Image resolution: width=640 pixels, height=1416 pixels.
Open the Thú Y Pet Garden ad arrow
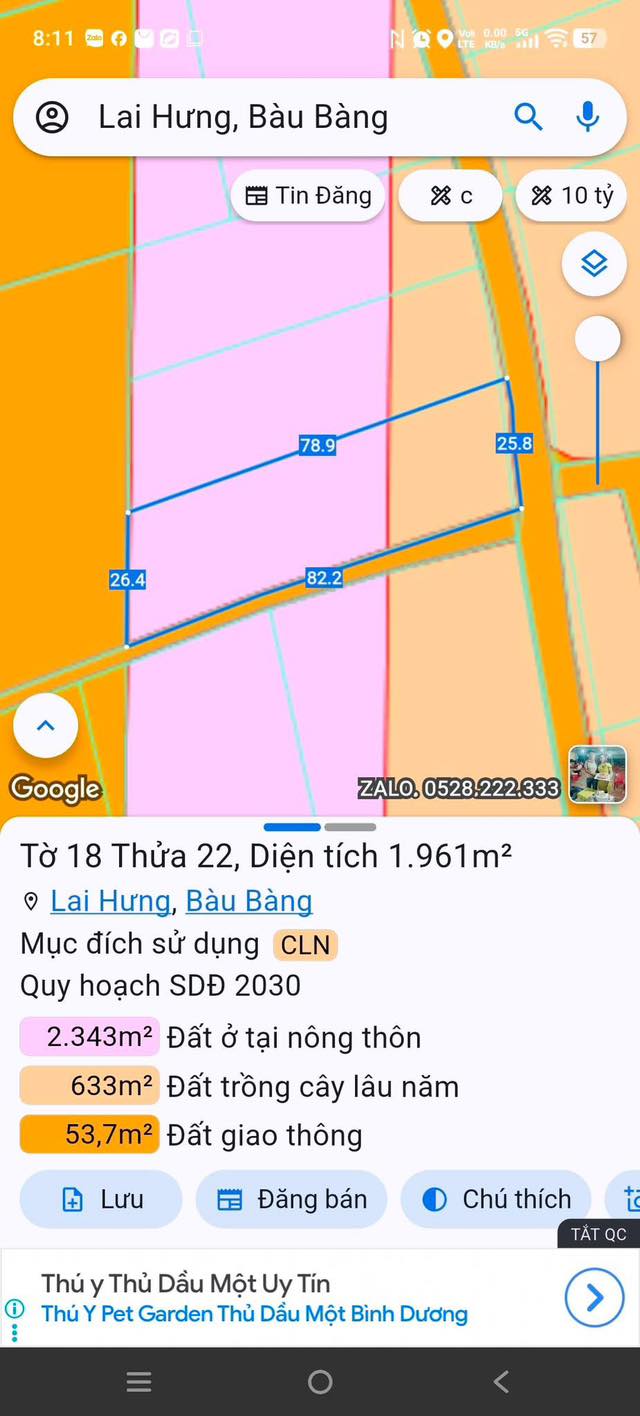pyautogui.click(x=594, y=1298)
